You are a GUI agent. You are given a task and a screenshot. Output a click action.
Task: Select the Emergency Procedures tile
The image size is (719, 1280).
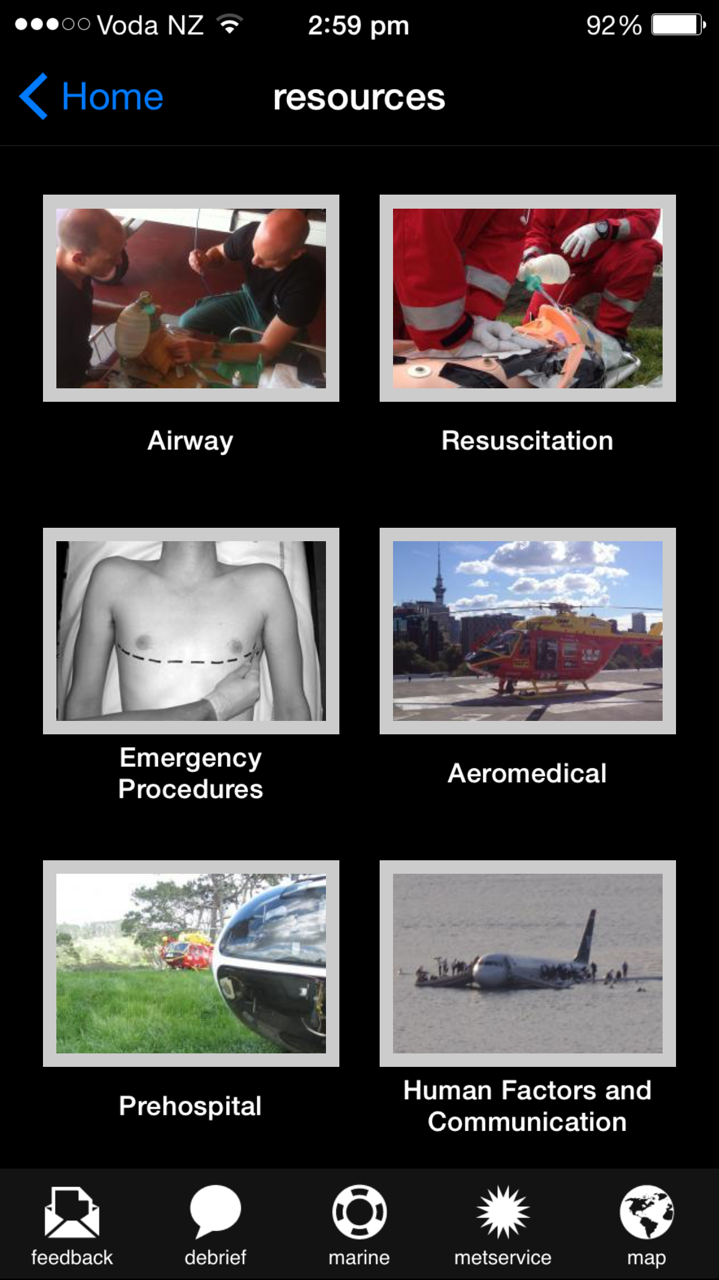coord(191,631)
